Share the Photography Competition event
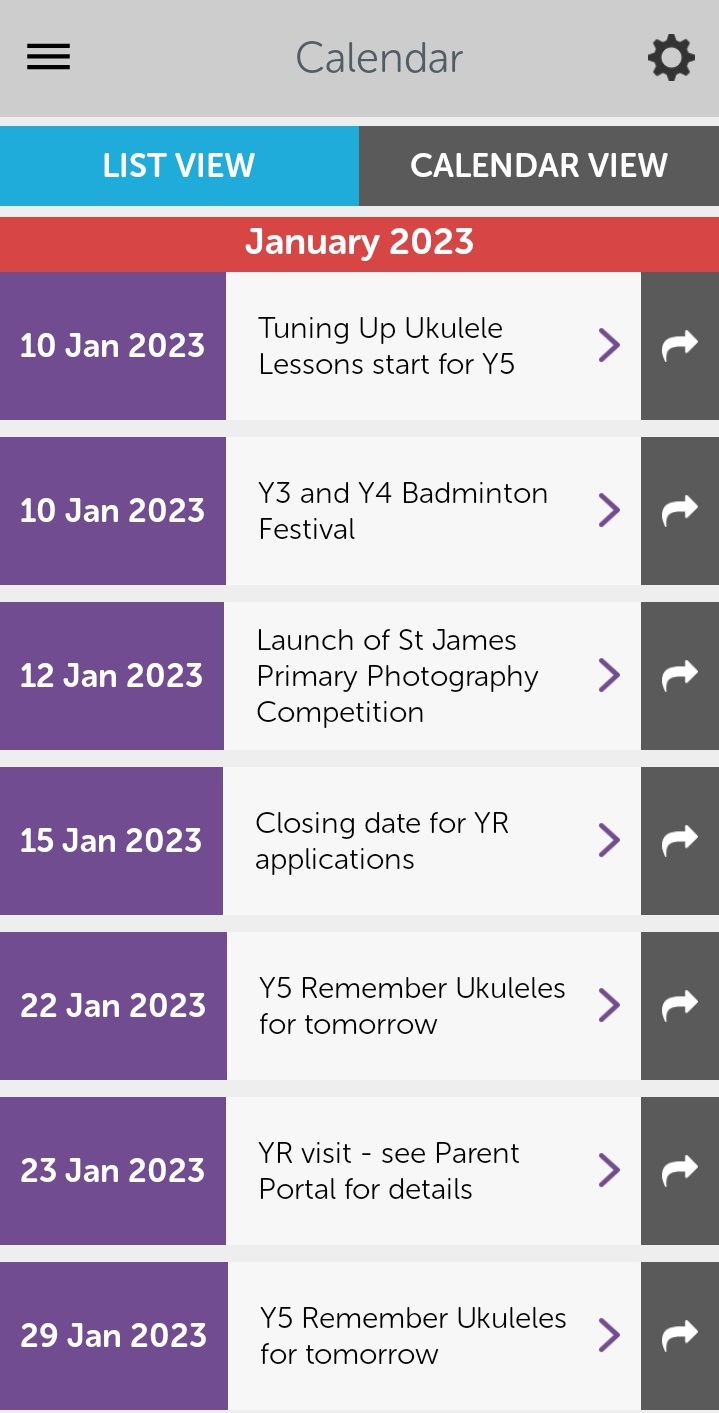This screenshot has width=719, height=1413. 680,676
